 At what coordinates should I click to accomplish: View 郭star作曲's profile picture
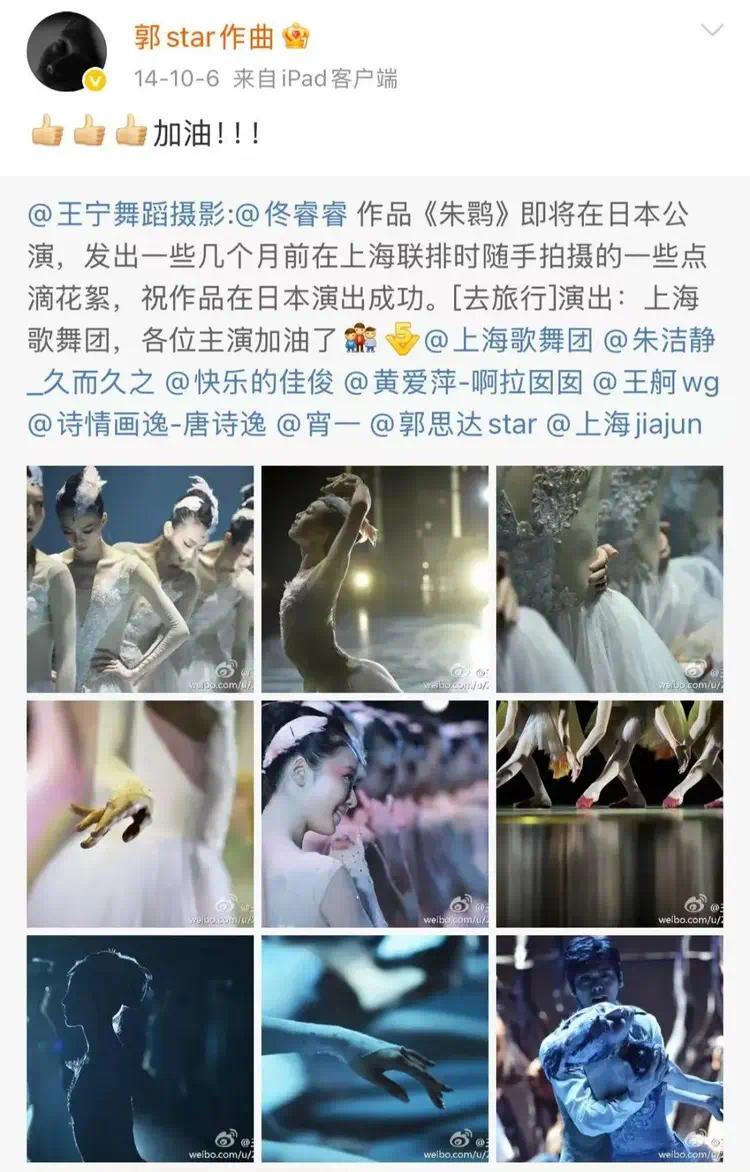(x=67, y=51)
